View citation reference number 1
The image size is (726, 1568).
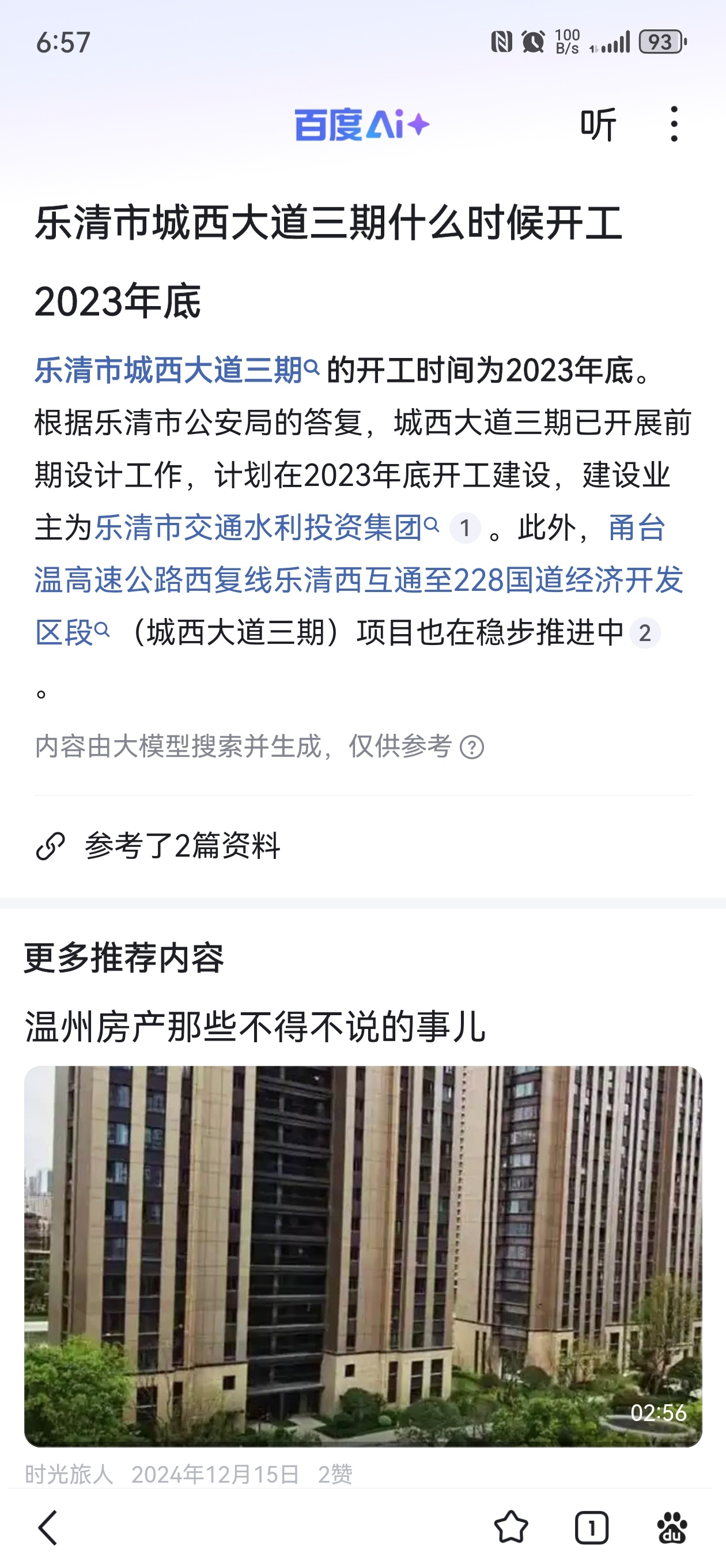(x=465, y=527)
